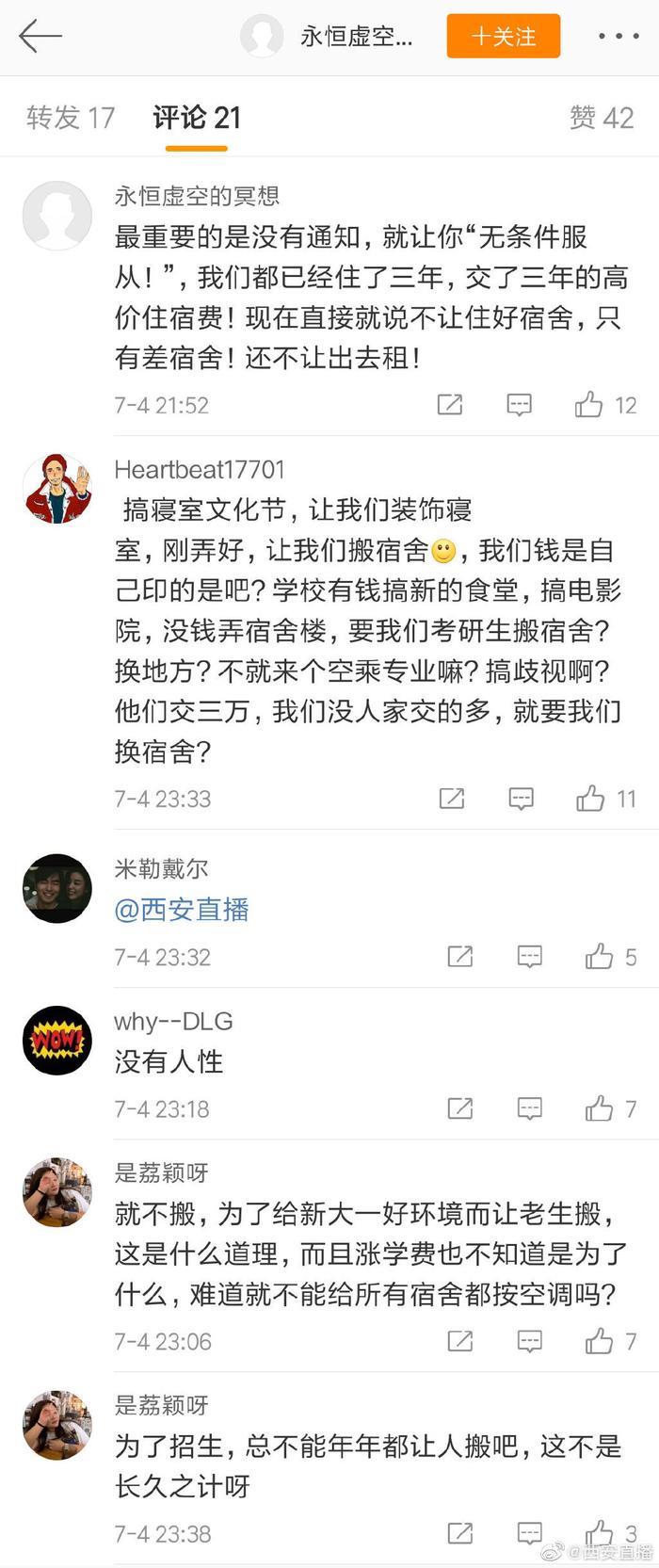Like Heartbeat17701's comment
This screenshot has width=659, height=1568.
coord(591,799)
